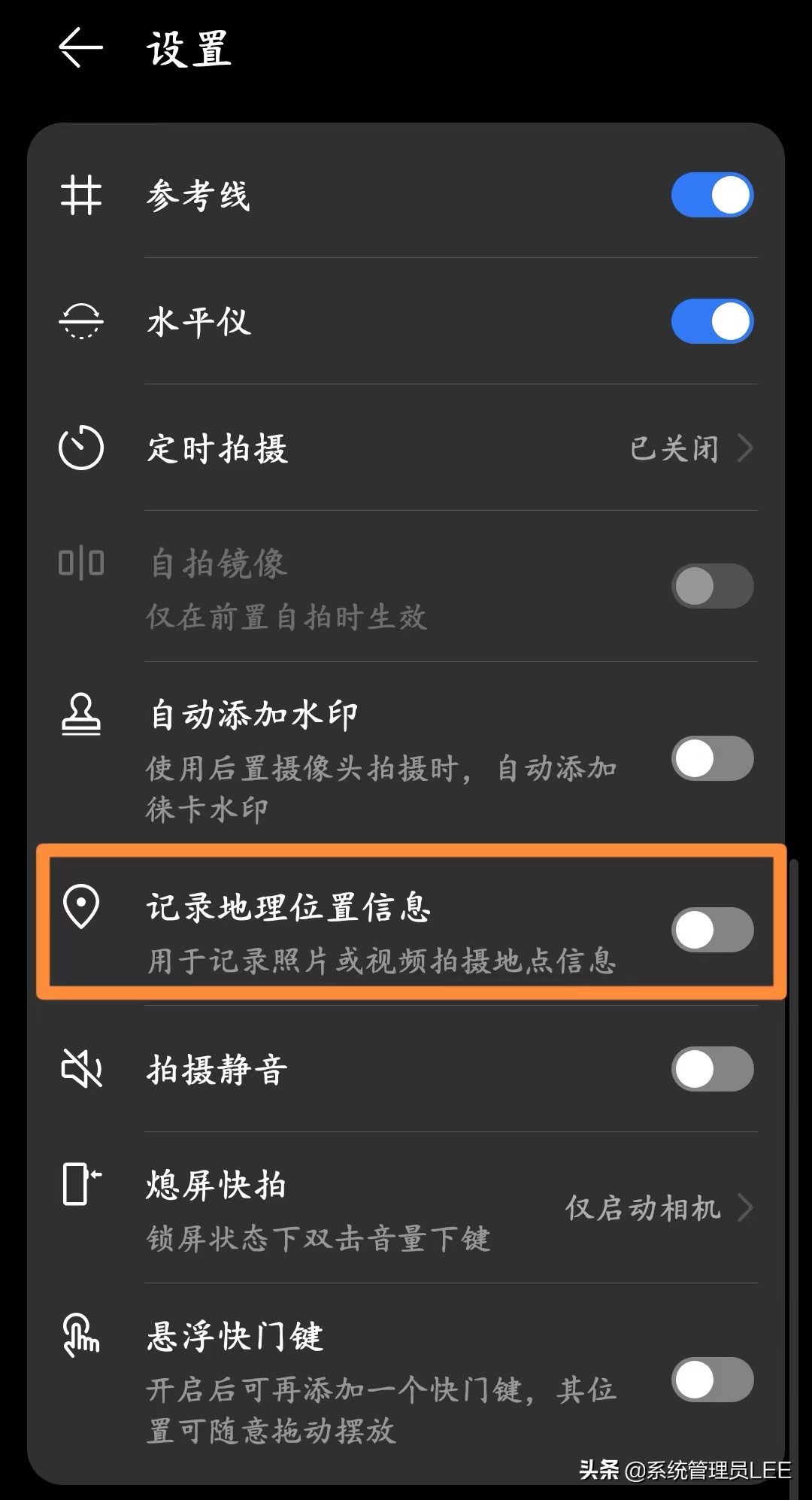Viewport: 812px width, 1500px height.
Task: Open the 定时拍摄 options via its chevron
Action: [x=747, y=448]
